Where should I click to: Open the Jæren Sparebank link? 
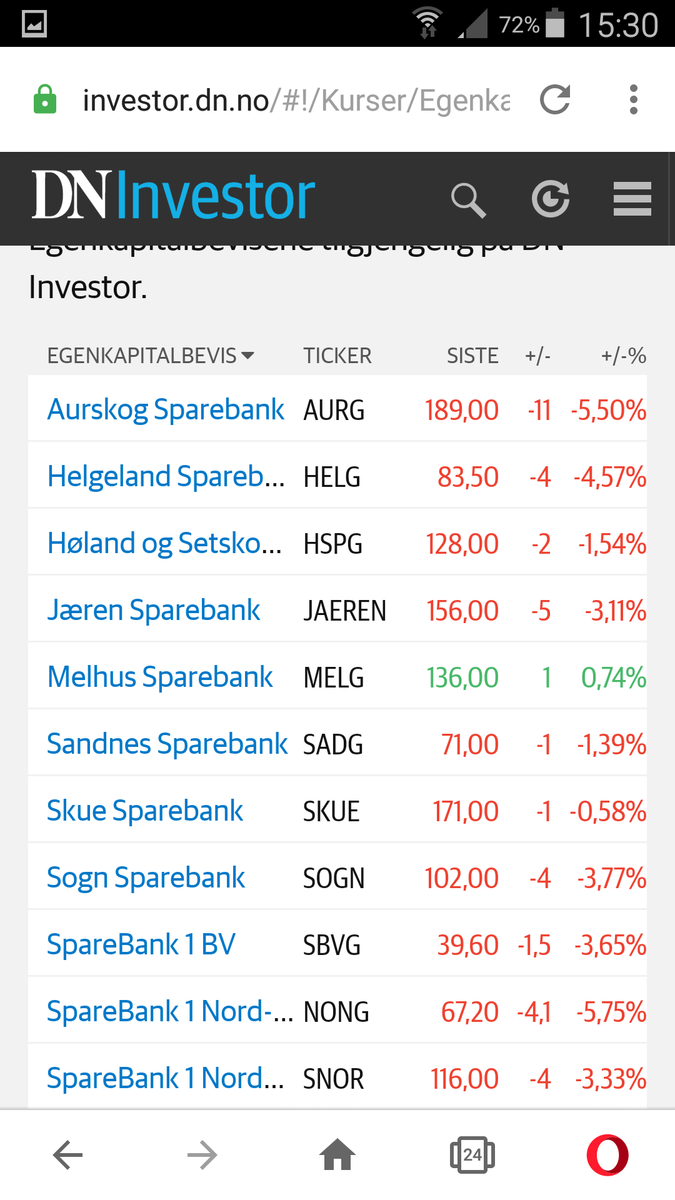(x=154, y=610)
